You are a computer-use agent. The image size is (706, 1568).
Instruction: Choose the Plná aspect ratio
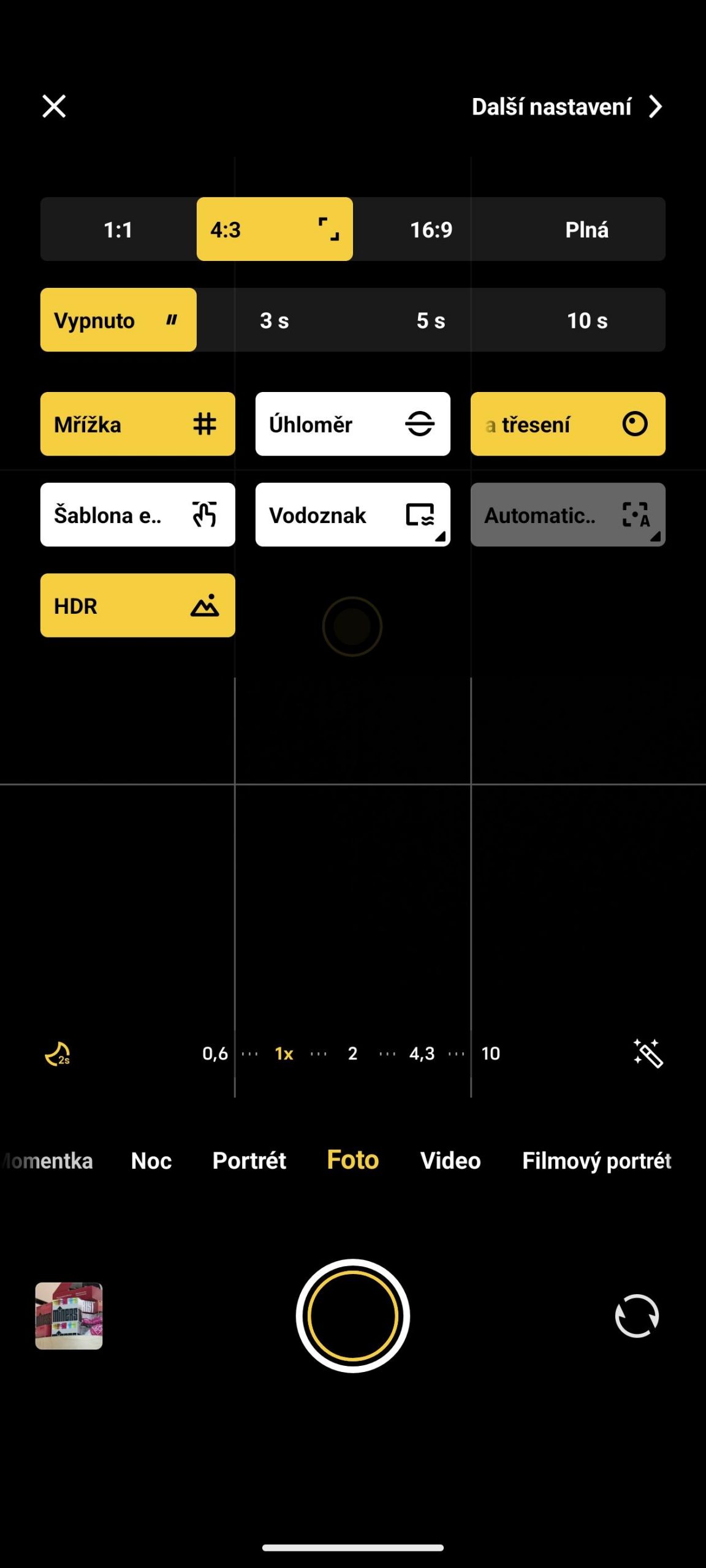(587, 230)
